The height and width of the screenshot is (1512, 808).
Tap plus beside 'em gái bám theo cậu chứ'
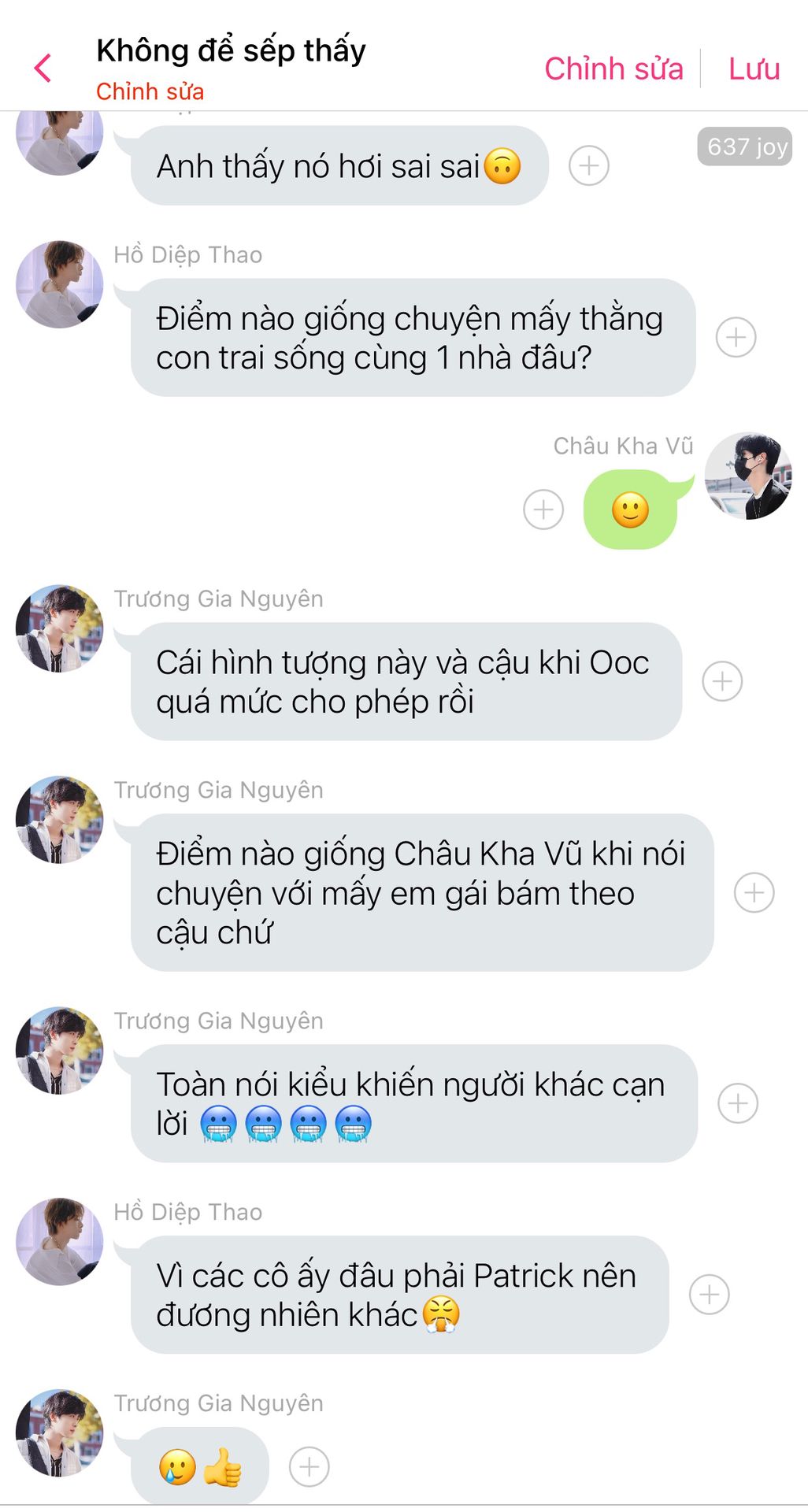click(754, 893)
